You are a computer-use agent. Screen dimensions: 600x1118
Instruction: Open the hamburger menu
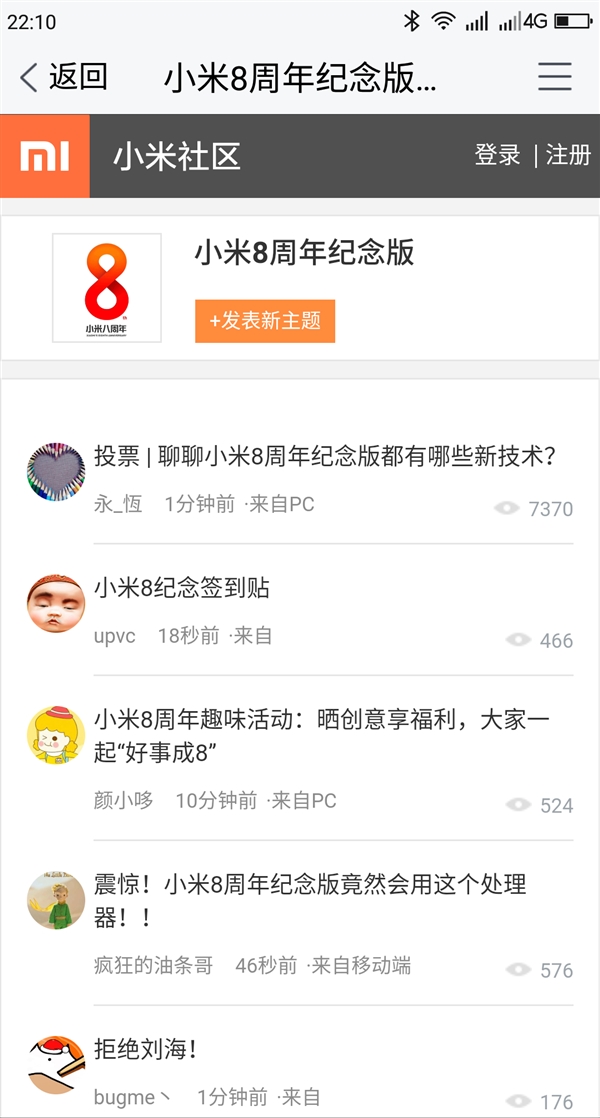tap(554, 77)
